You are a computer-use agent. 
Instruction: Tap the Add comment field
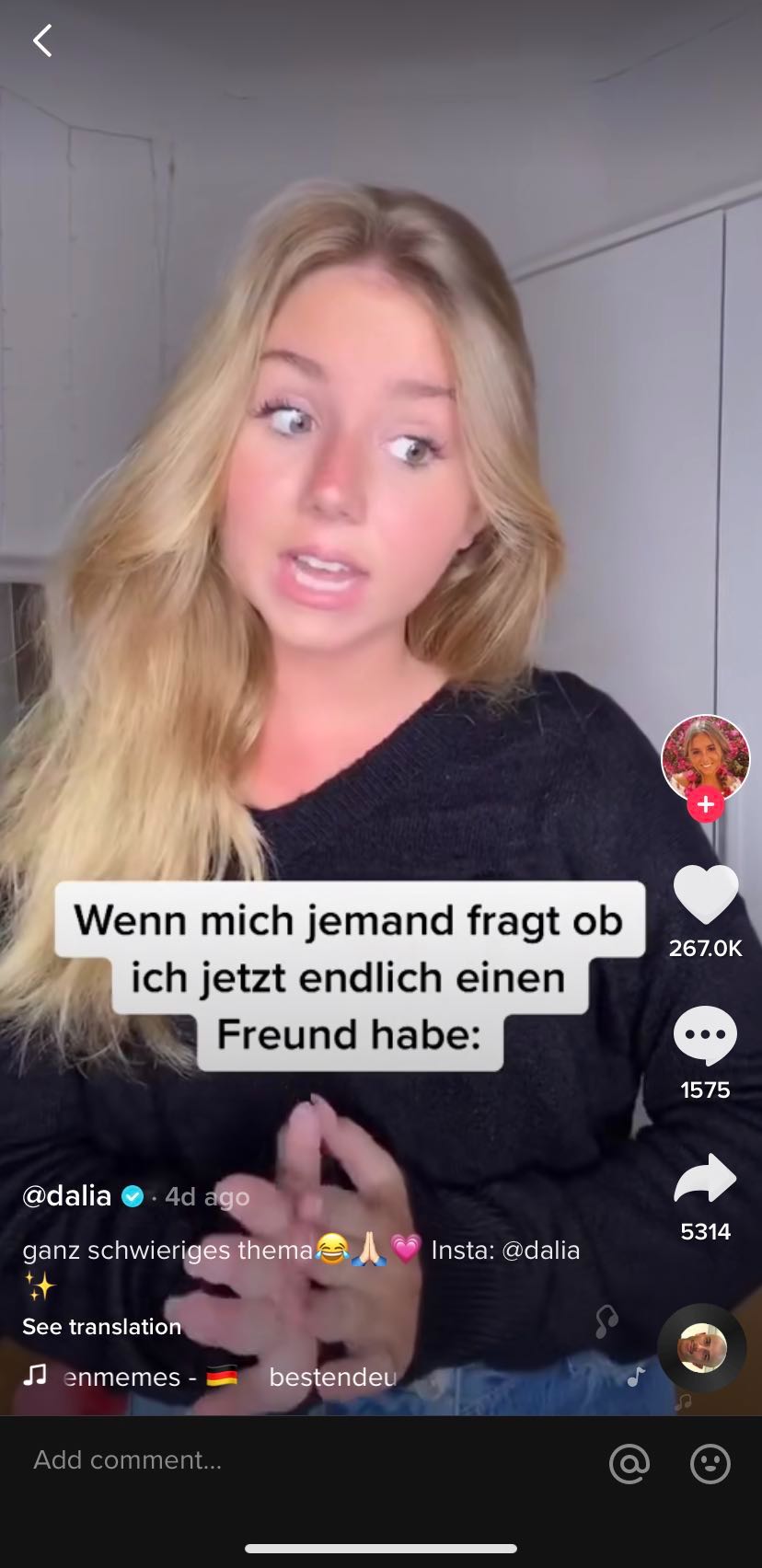(276, 1460)
